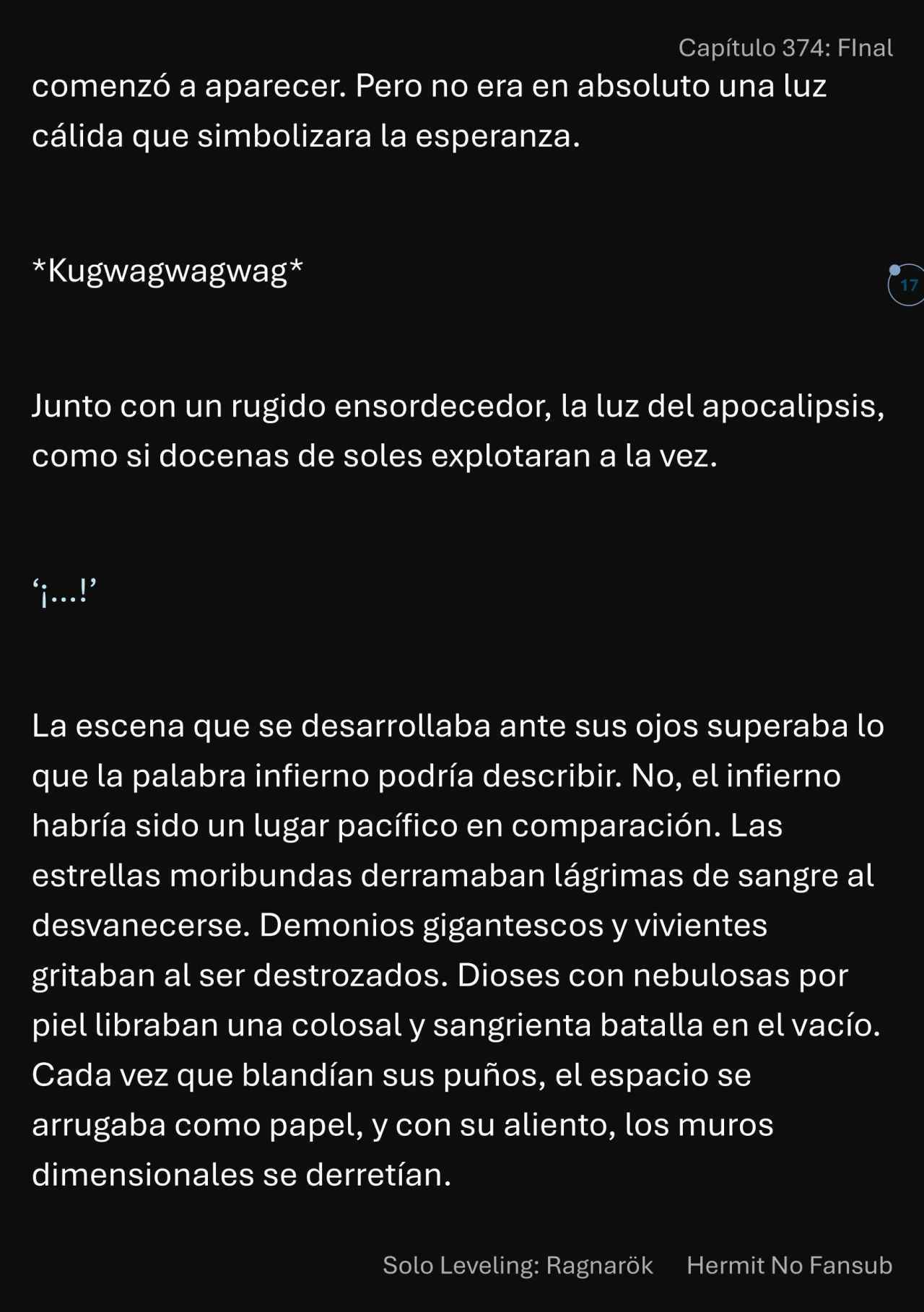Screen dimensions: 924x1312
Task: Open the floating bubble showing 17
Action: tap(907, 285)
